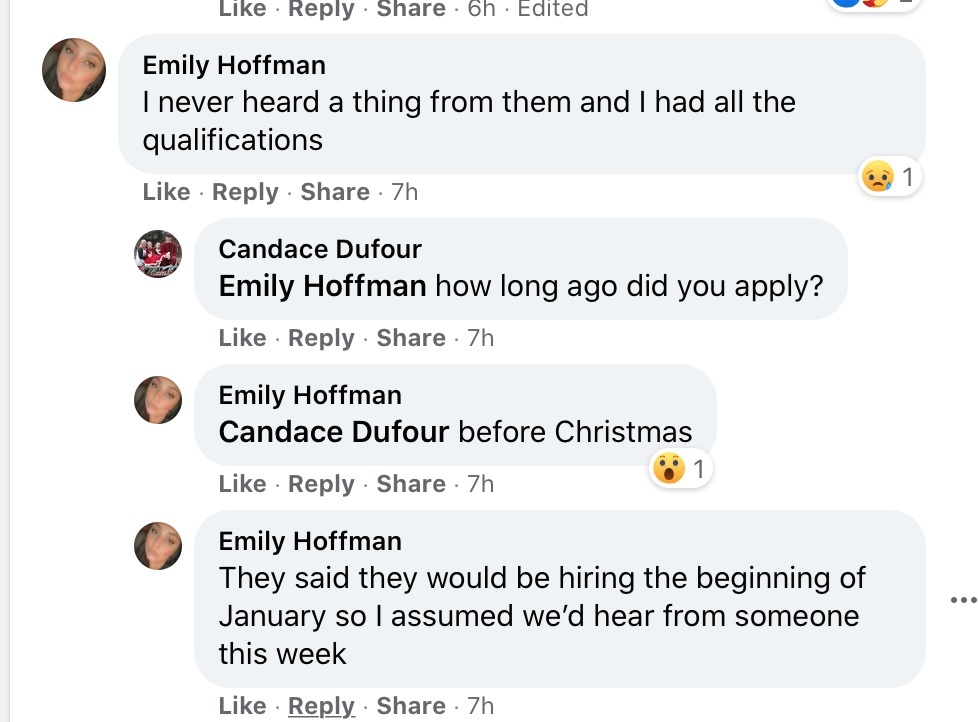978x722 pixels.
Task: Reply to Candace Dufour's question
Action: click(321, 338)
